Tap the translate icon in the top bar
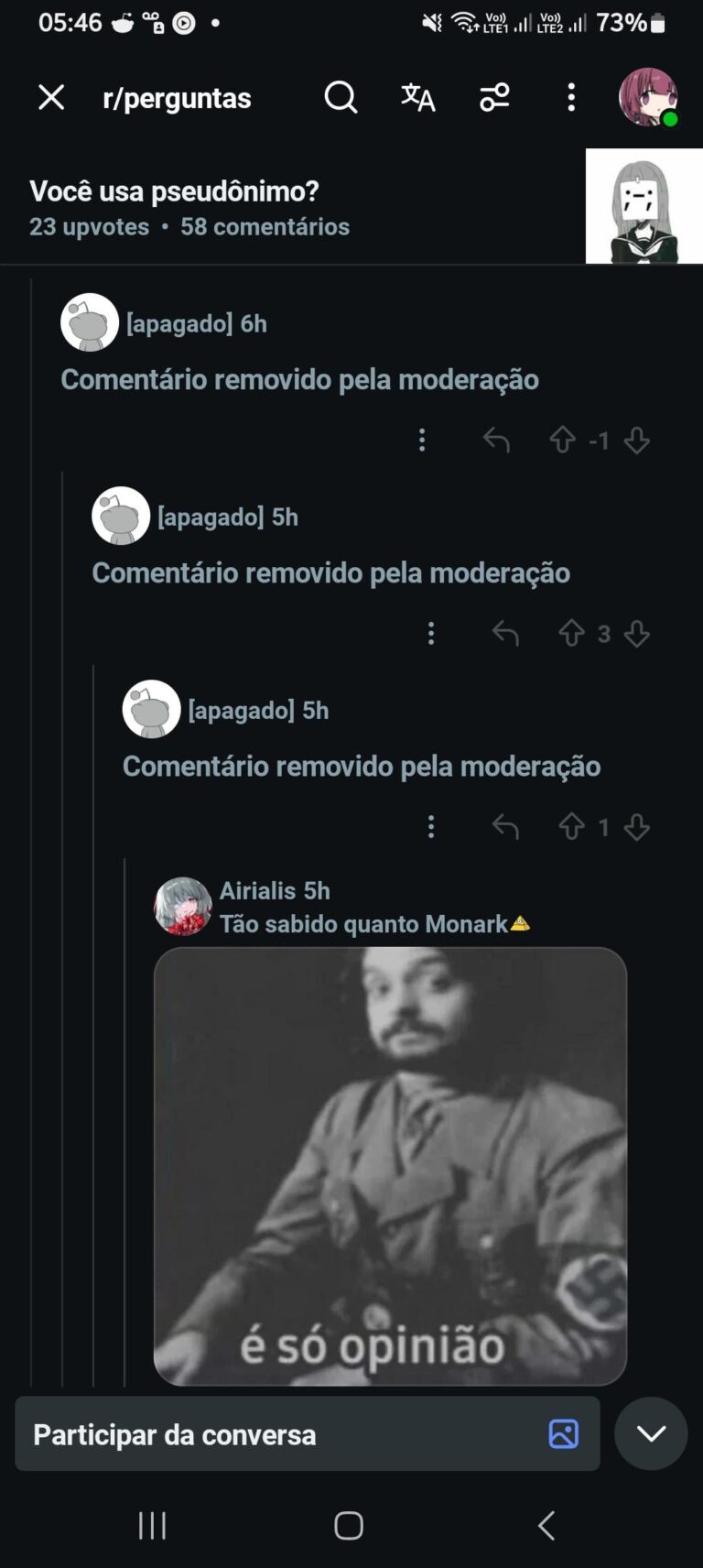This screenshot has height=1568, width=703. [x=417, y=97]
